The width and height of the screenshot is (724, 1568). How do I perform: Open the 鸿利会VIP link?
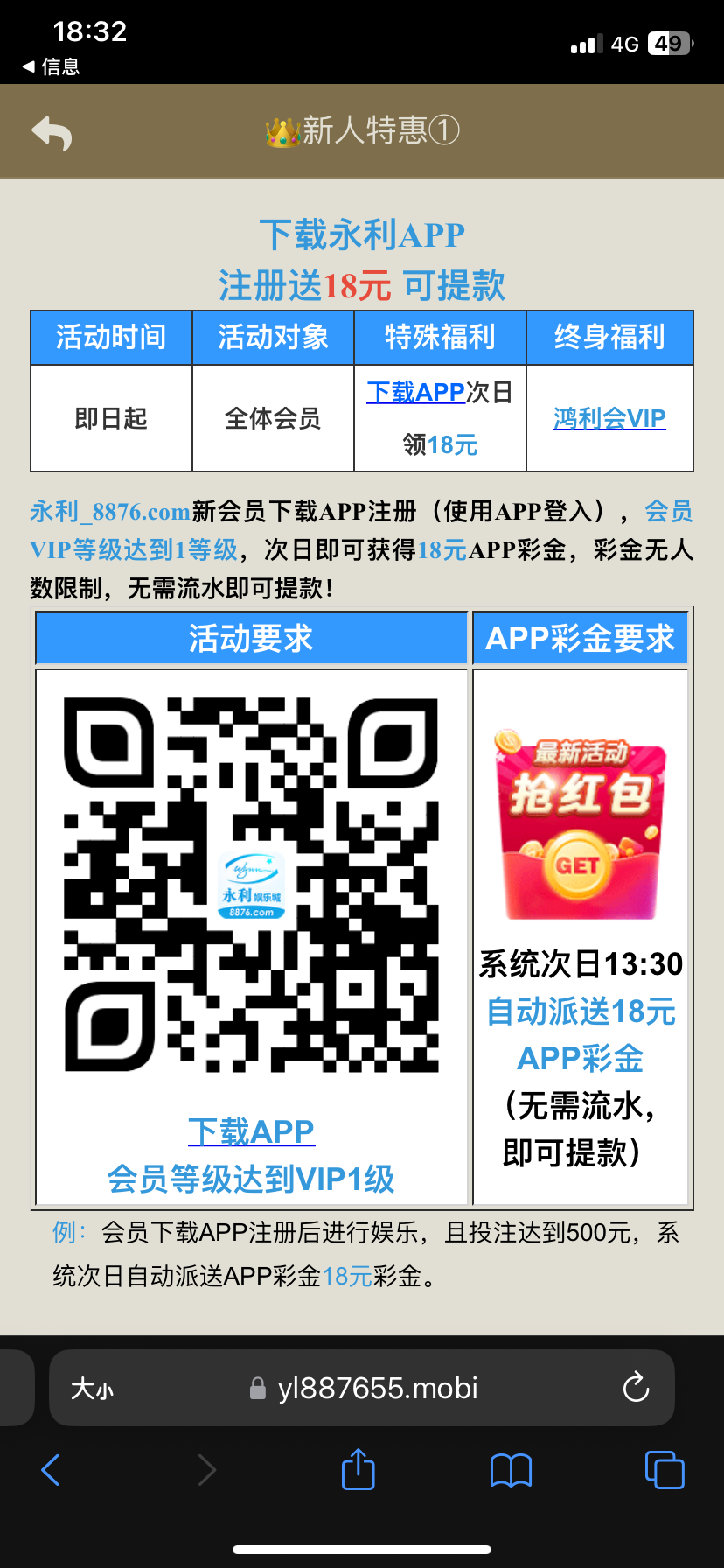(609, 418)
